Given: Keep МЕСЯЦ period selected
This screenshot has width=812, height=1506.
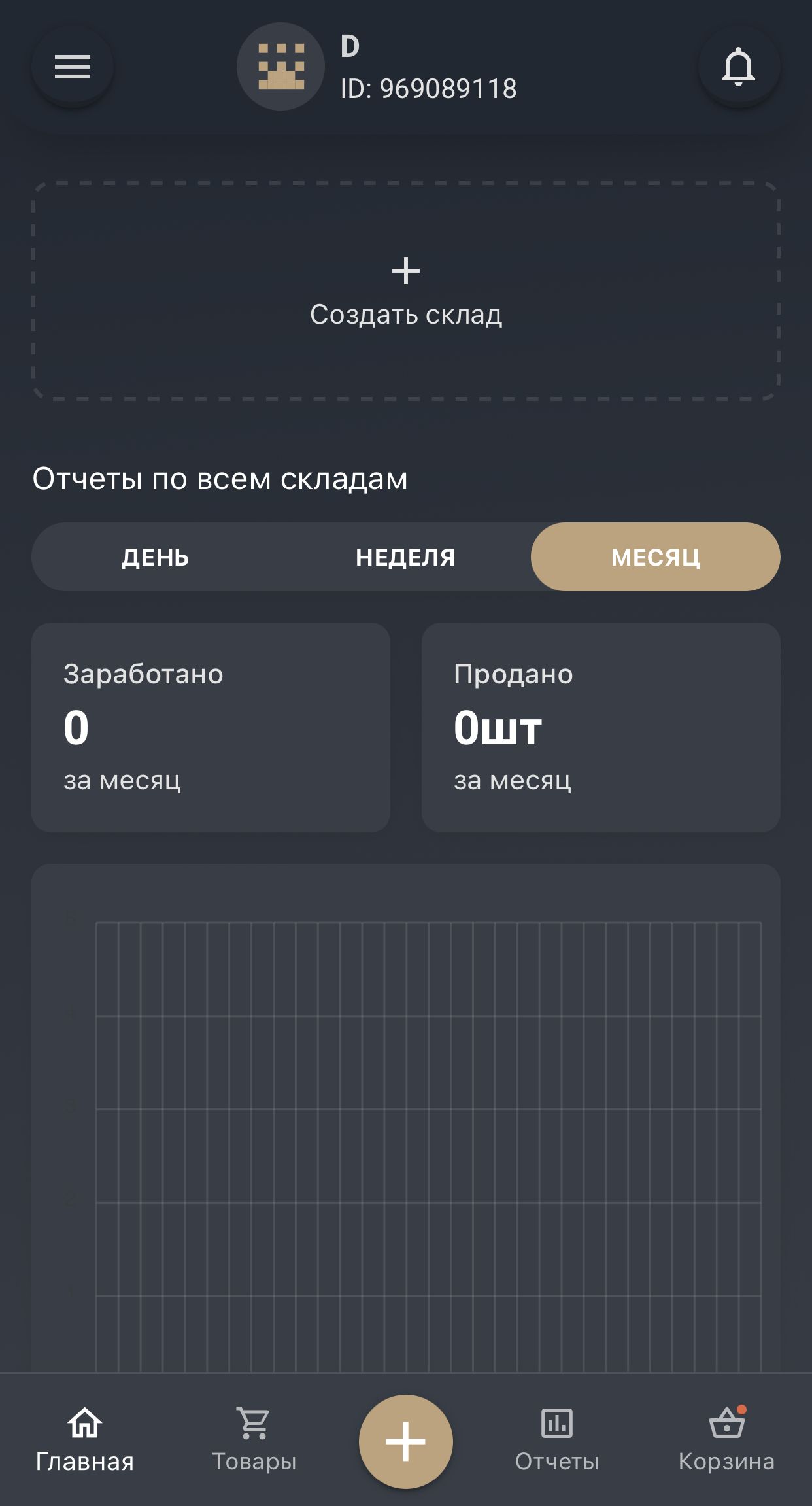Looking at the screenshot, I should 655,557.
